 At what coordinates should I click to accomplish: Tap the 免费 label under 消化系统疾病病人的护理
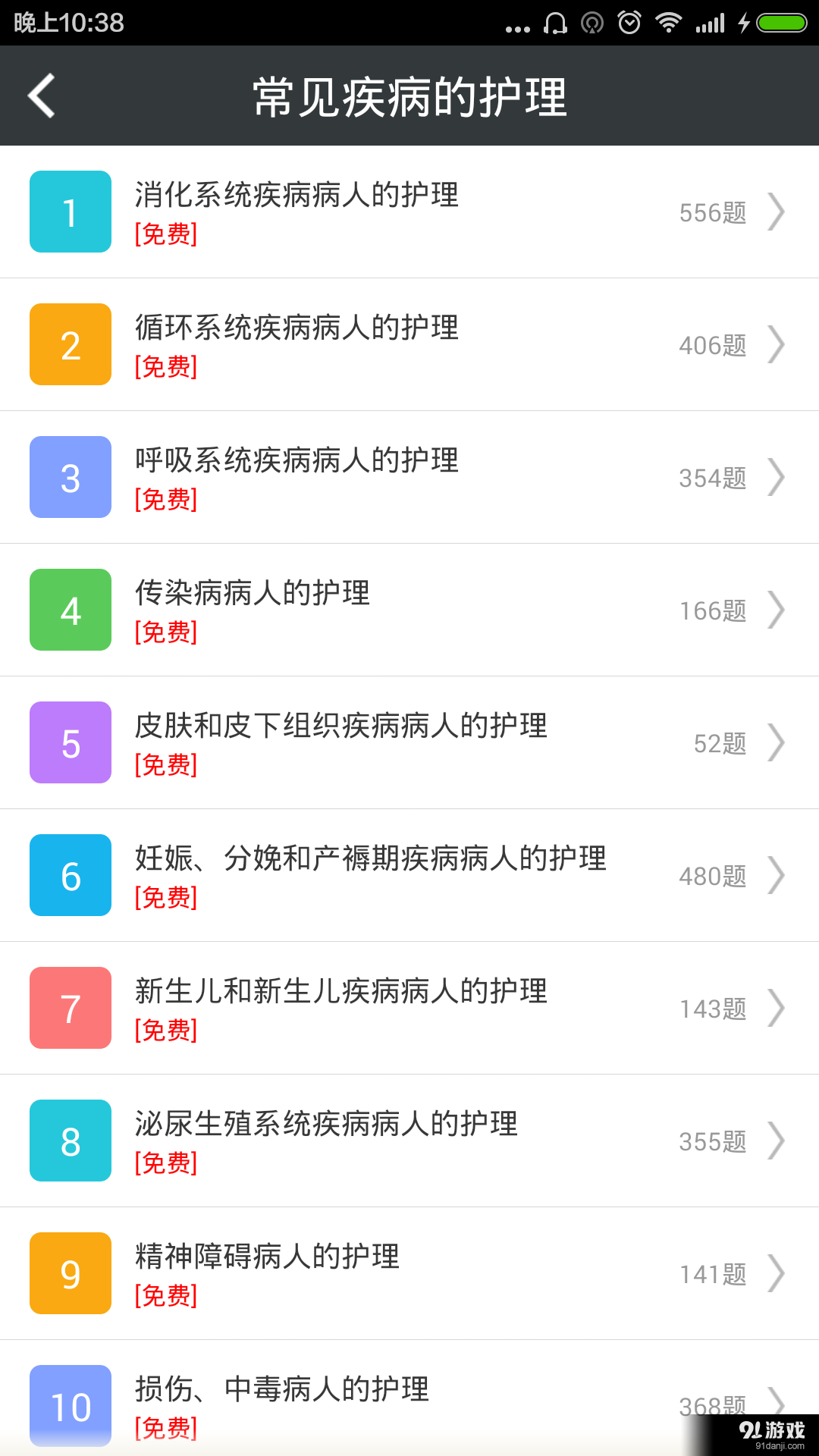pyautogui.click(x=167, y=235)
